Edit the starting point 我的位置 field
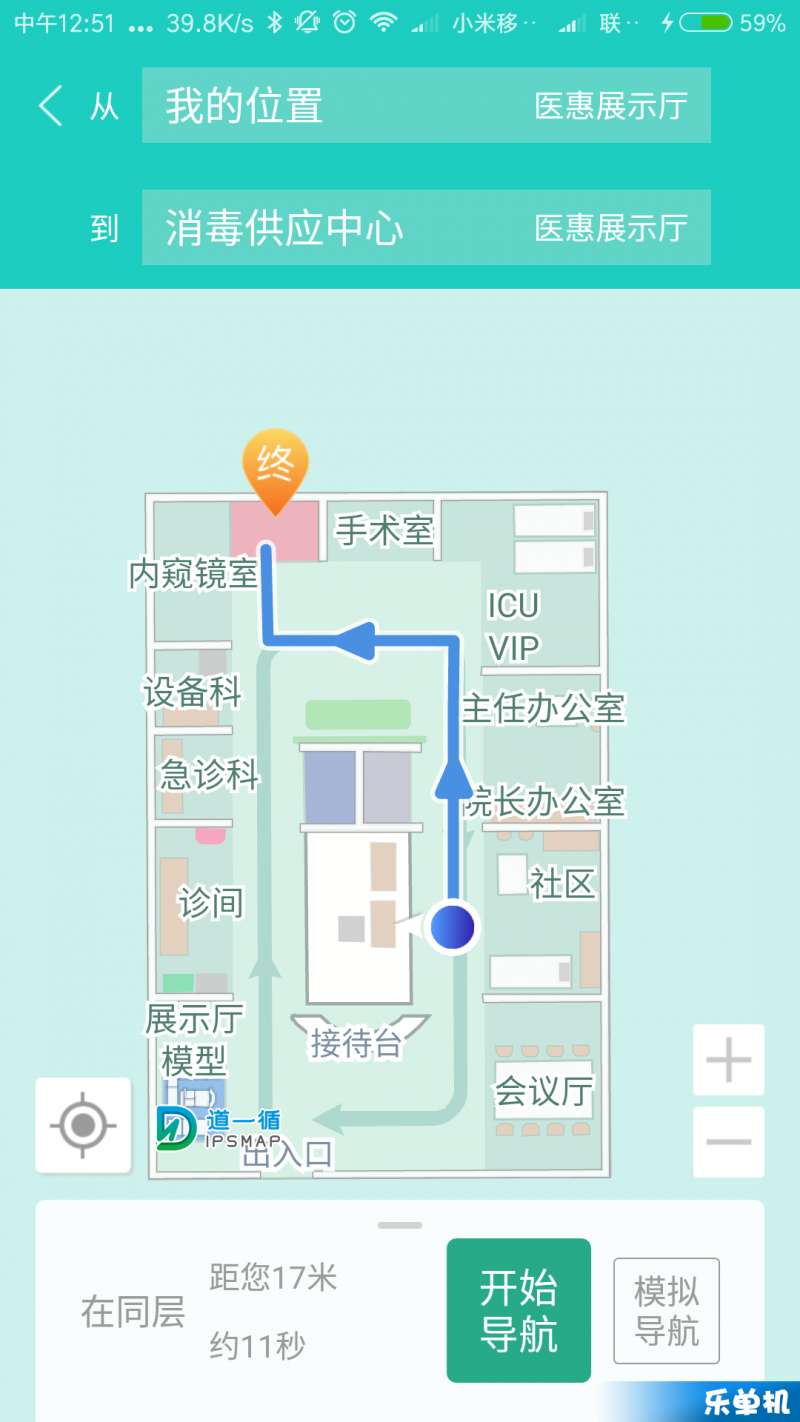The width and height of the screenshot is (800, 1422). click(x=426, y=105)
